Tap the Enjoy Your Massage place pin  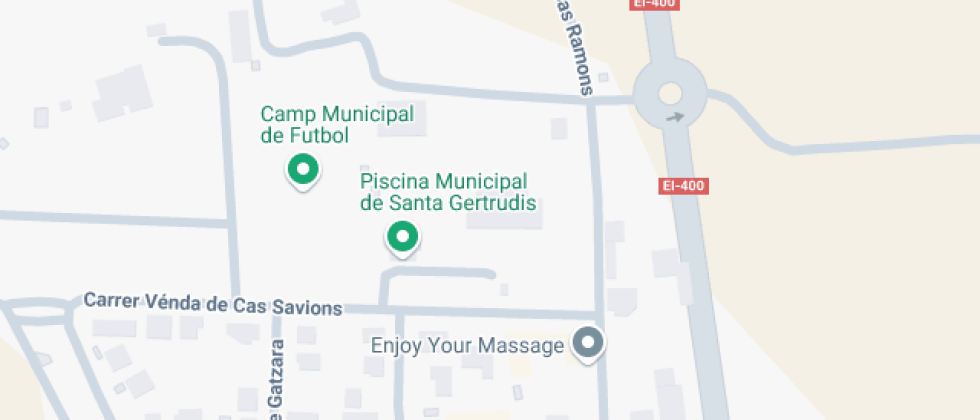(x=588, y=345)
